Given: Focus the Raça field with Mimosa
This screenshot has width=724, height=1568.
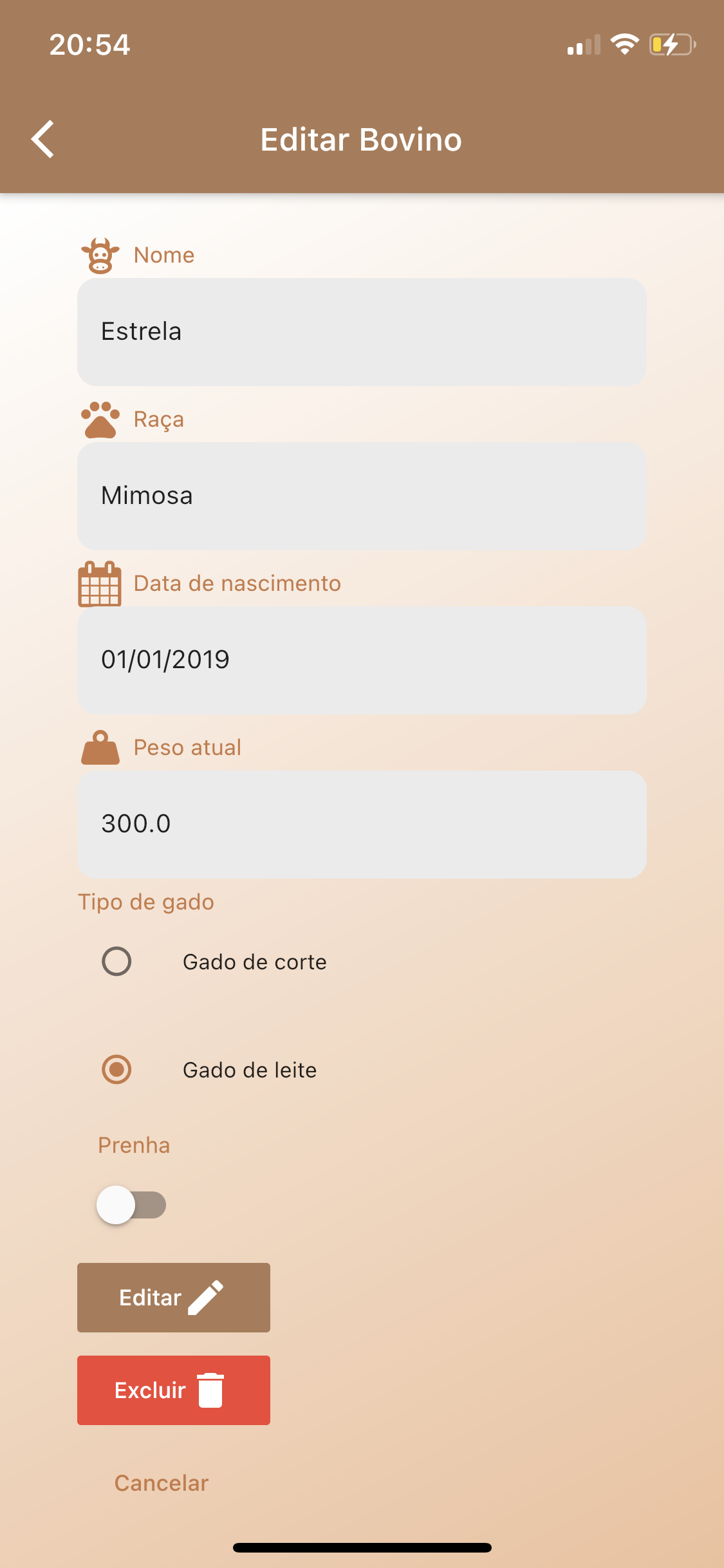Looking at the screenshot, I should (362, 496).
